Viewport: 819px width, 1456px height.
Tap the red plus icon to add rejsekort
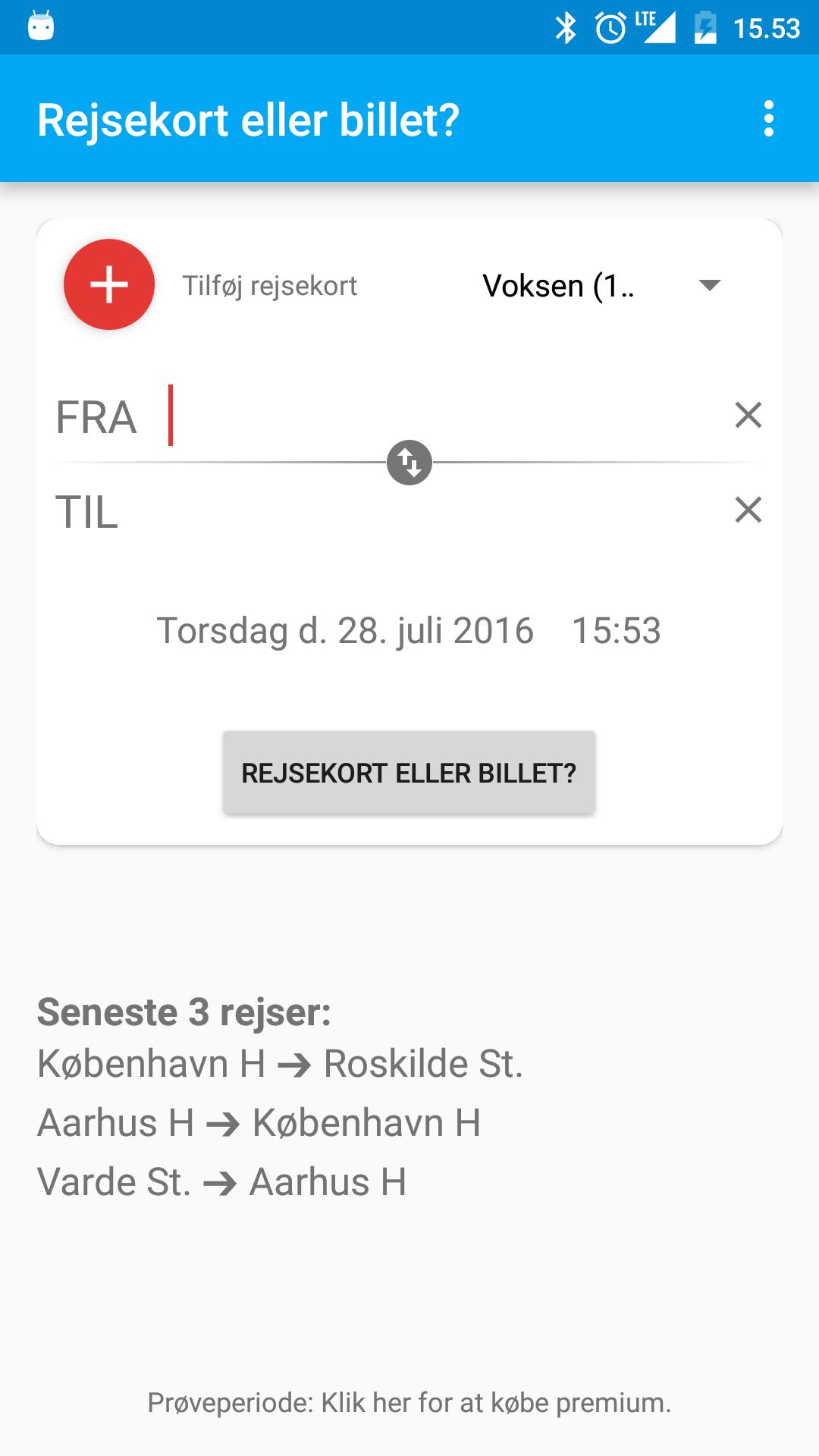(x=108, y=284)
